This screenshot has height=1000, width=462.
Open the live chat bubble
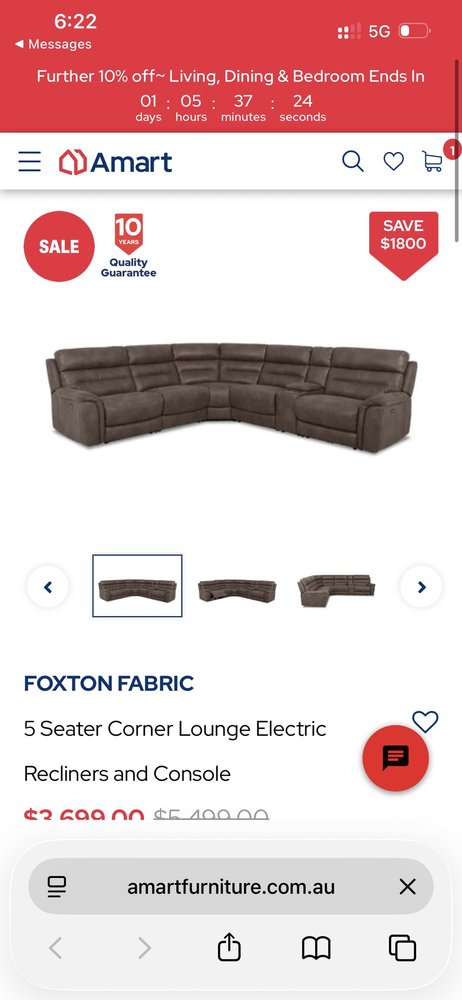coord(396,758)
